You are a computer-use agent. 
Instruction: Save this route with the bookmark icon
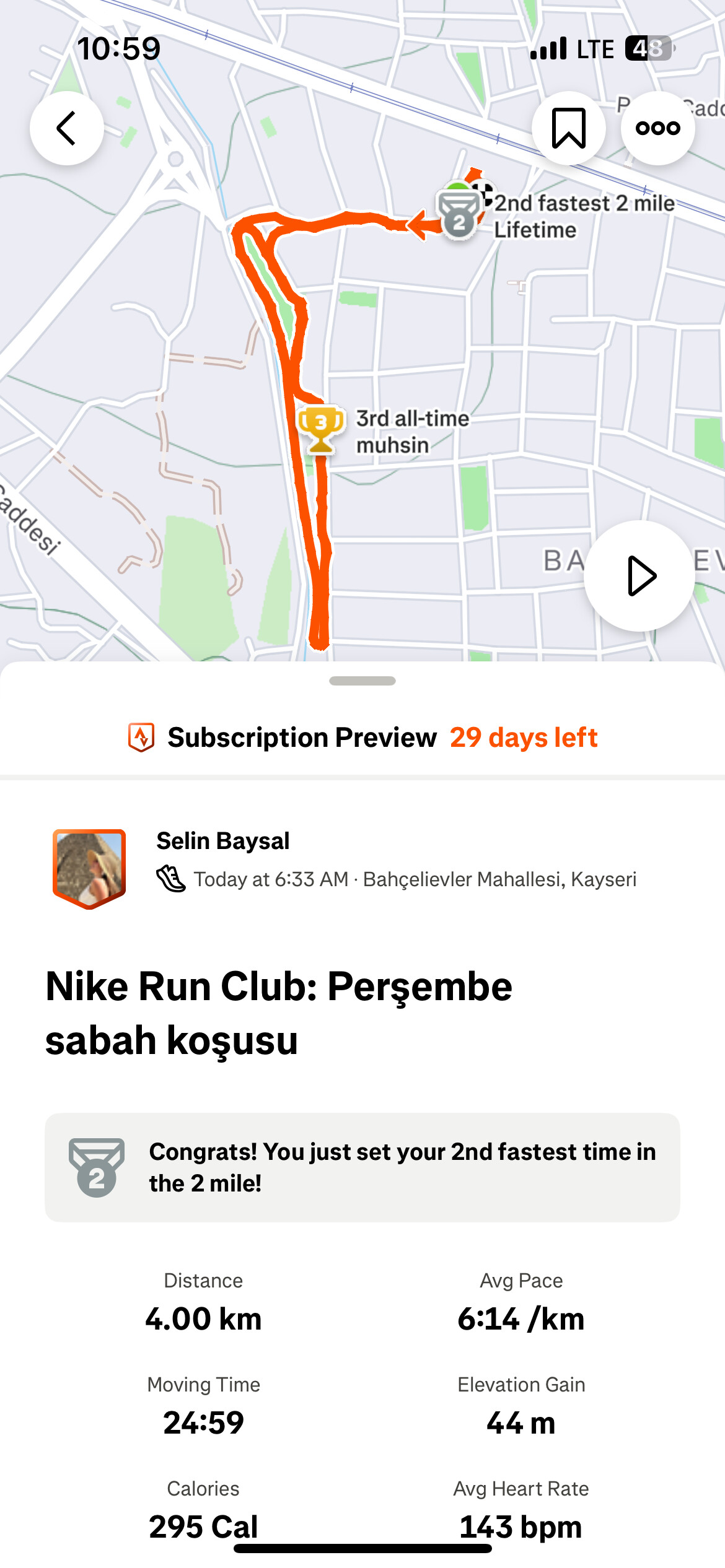point(568,128)
